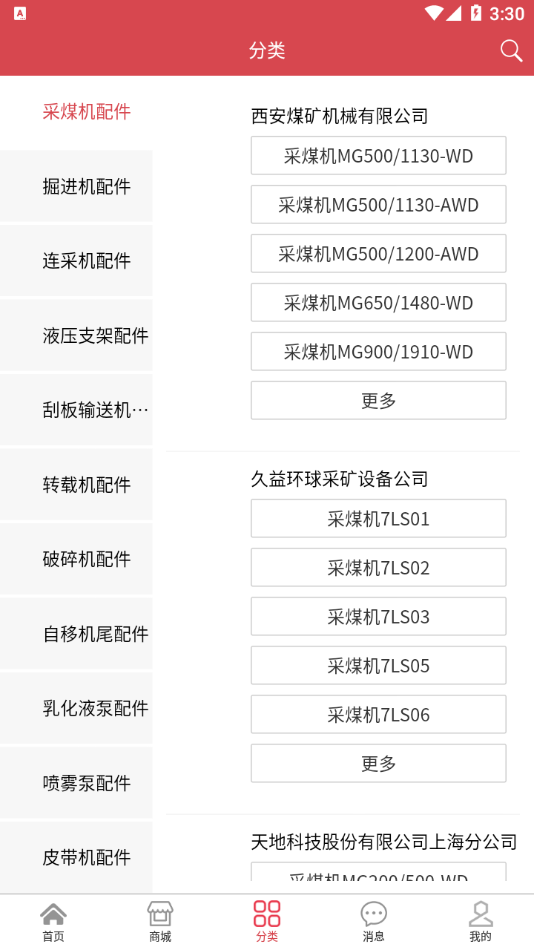534x950 pixels.
Task: Switch to the 首页 tab
Action: click(x=53, y=922)
